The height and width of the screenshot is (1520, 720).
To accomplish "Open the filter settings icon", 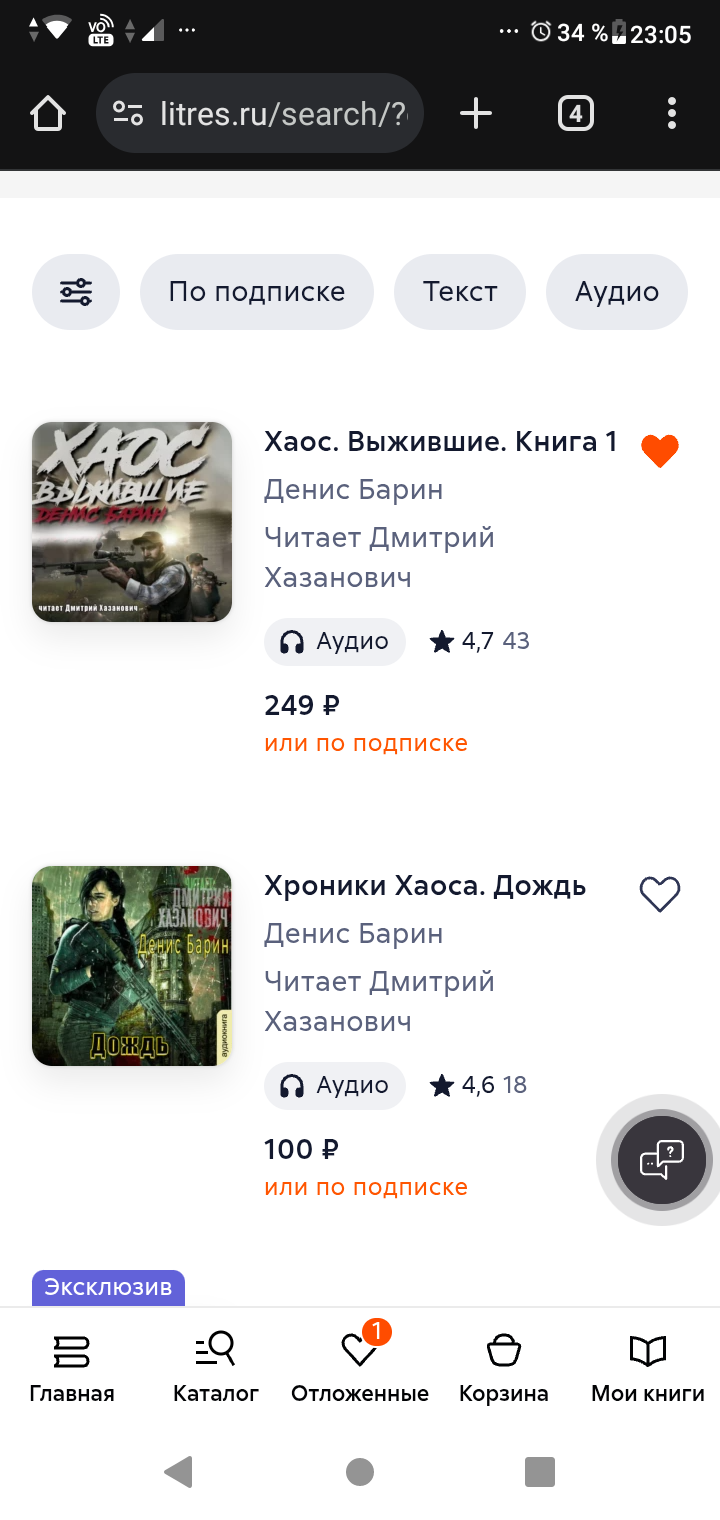I will coord(76,292).
